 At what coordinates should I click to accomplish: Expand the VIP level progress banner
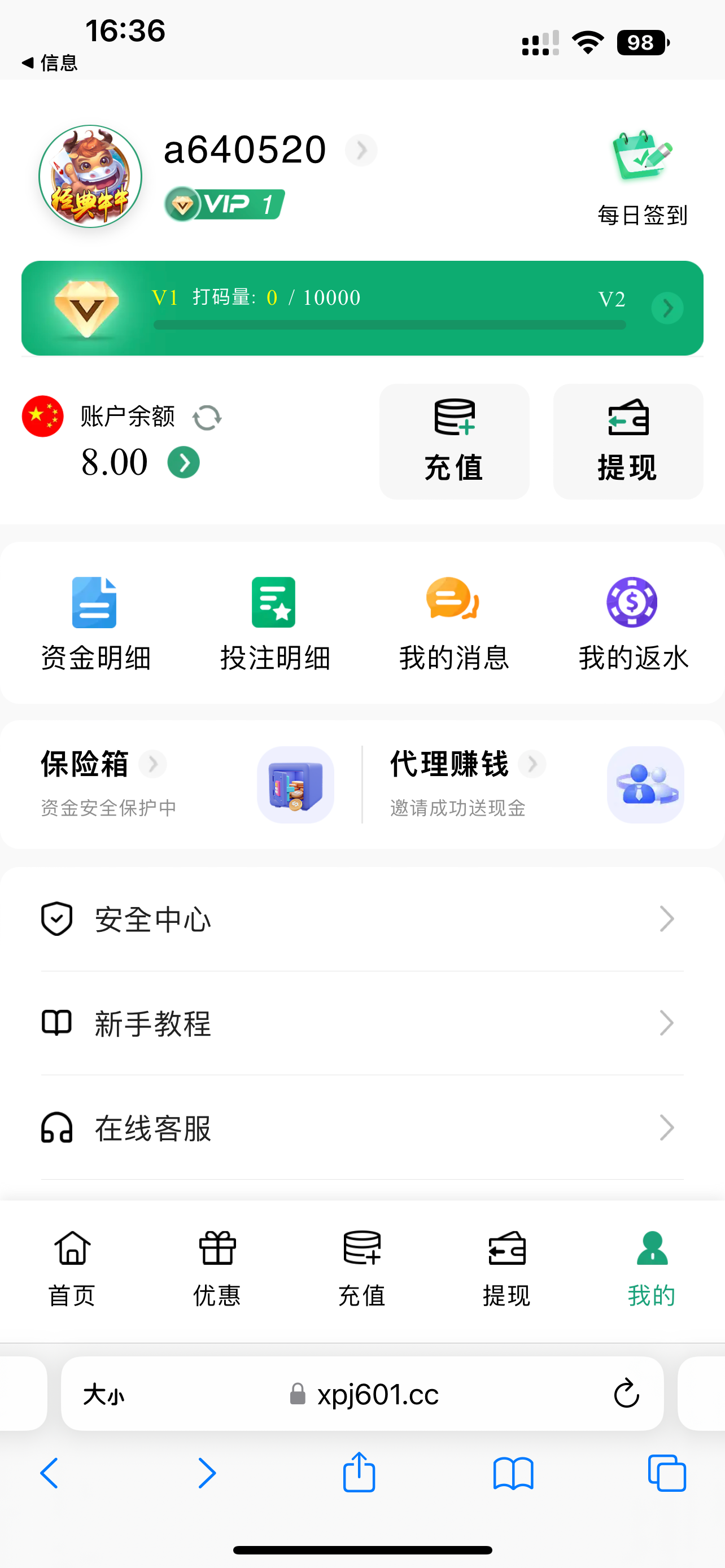click(667, 308)
